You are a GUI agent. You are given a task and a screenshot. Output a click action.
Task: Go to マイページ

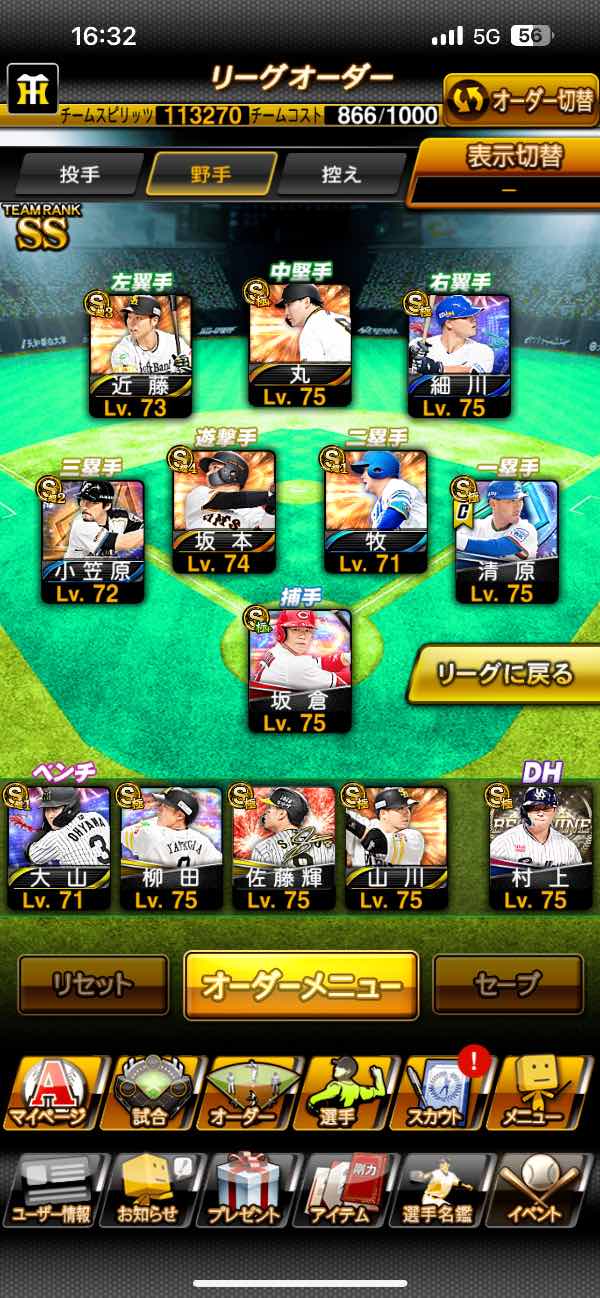(x=49, y=1092)
